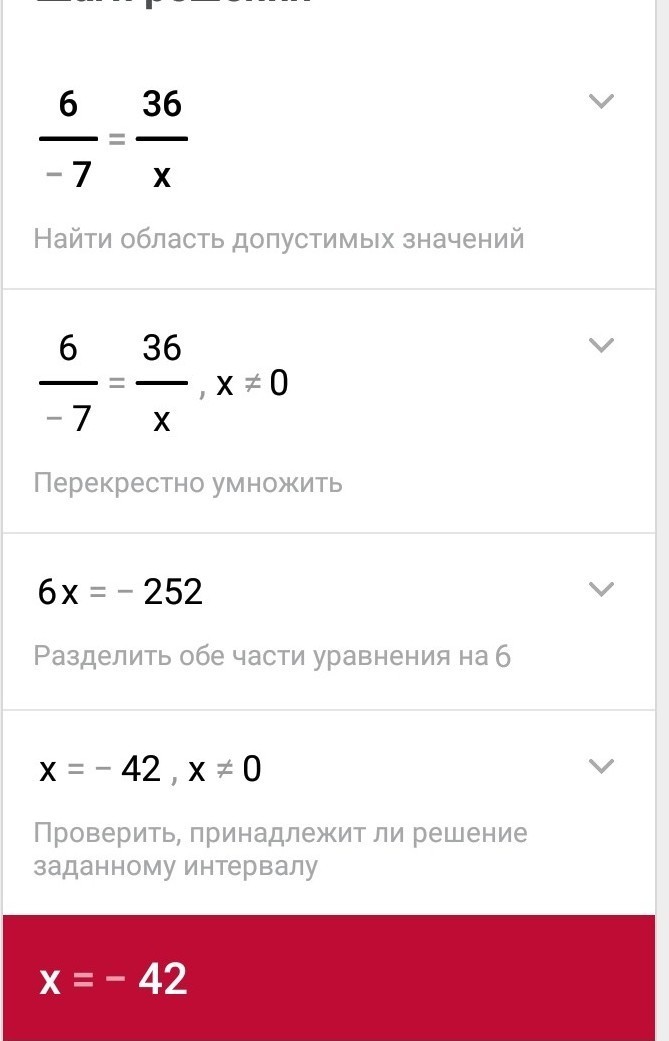Expand the step 'Разделить обе части уравнения на 6'
The width and height of the screenshot is (669, 1041).
point(600,589)
